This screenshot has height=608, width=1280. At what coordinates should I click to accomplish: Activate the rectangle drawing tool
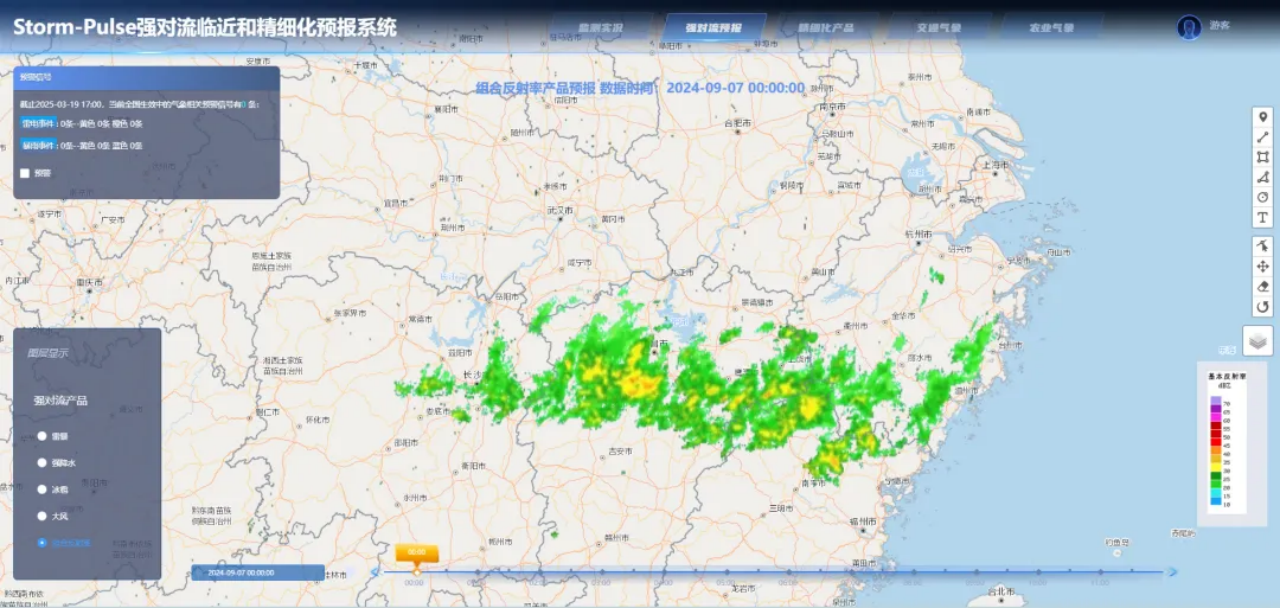[x=1263, y=157]
